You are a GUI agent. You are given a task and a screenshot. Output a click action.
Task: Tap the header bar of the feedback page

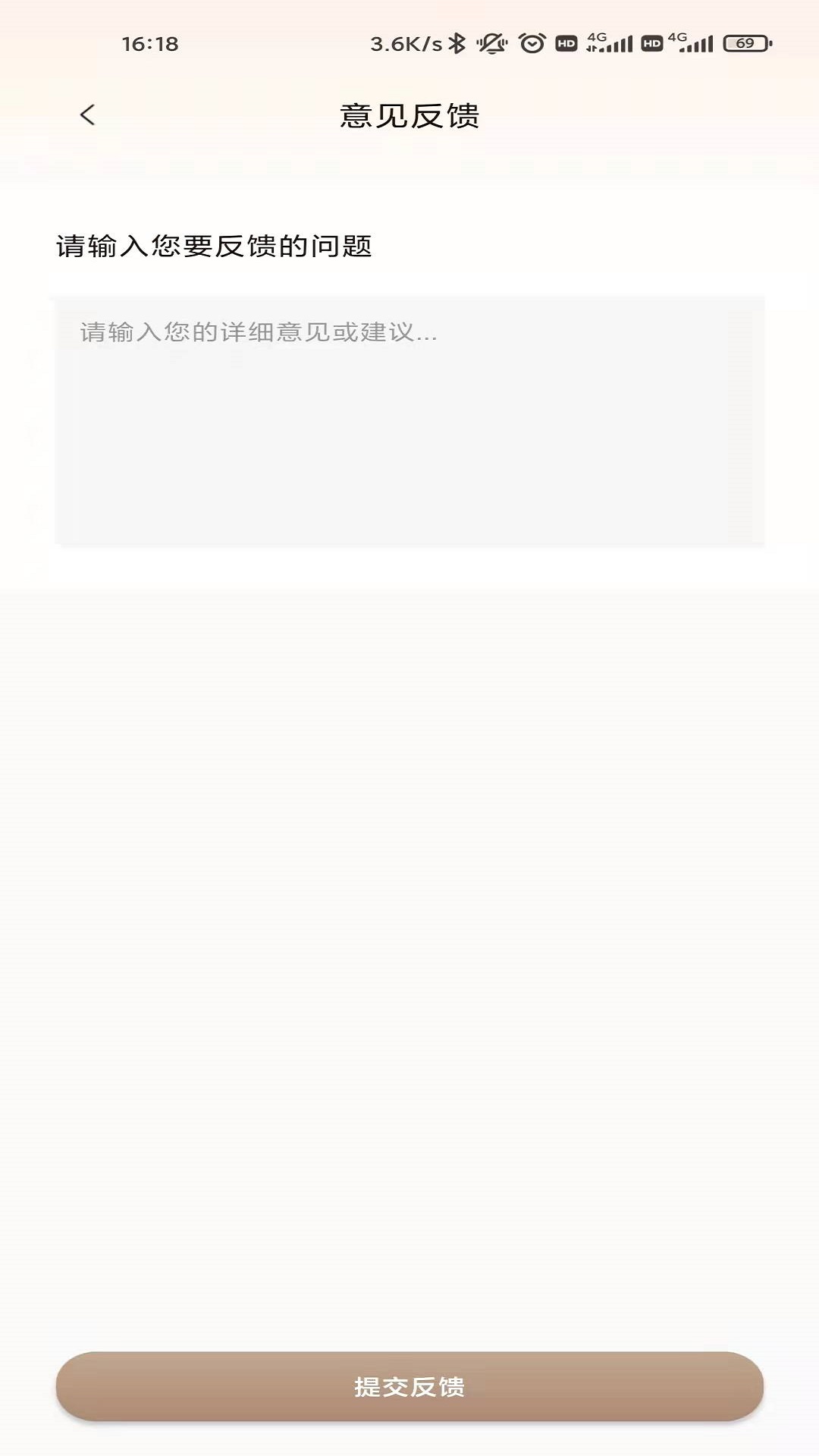click(x=409, y=115)
